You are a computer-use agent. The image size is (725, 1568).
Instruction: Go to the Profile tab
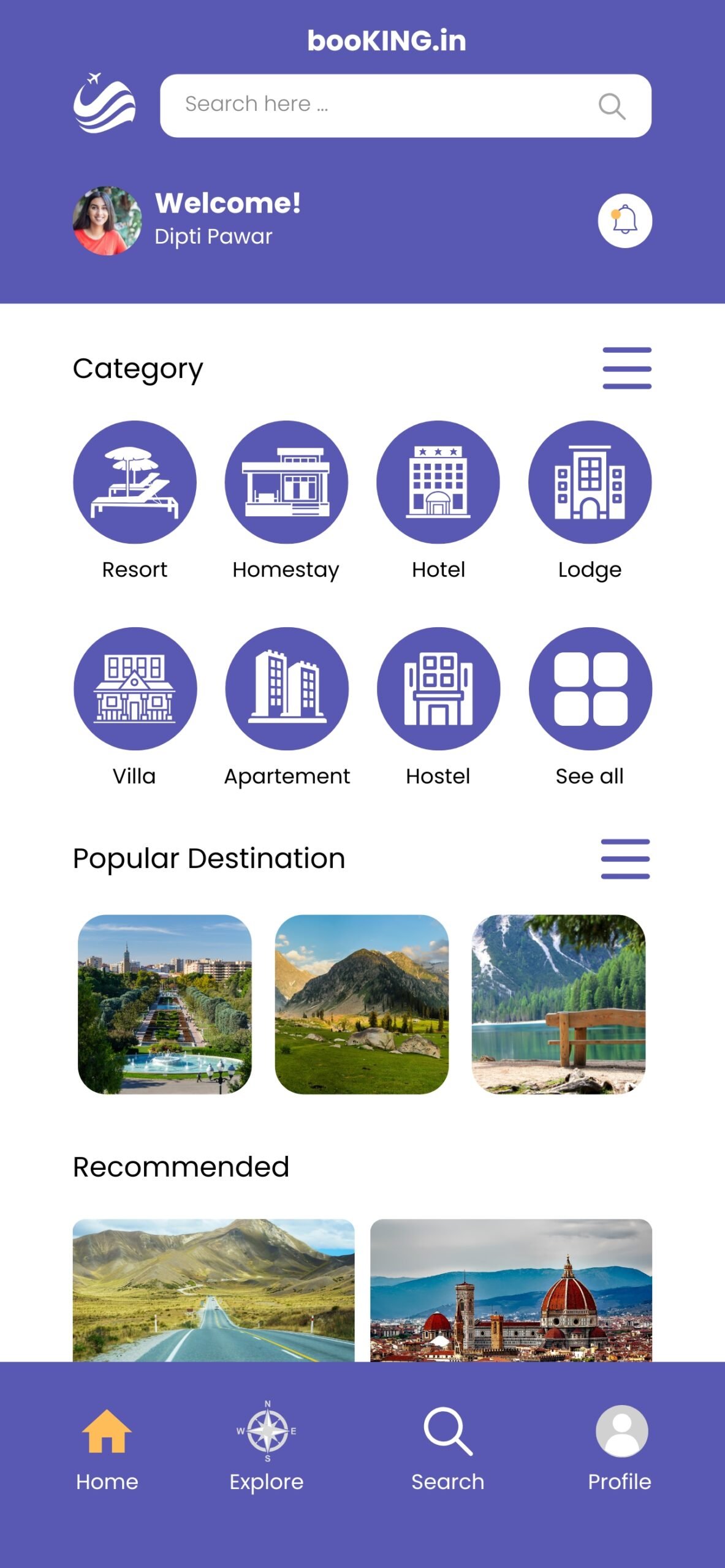[x=620, y=1447]
